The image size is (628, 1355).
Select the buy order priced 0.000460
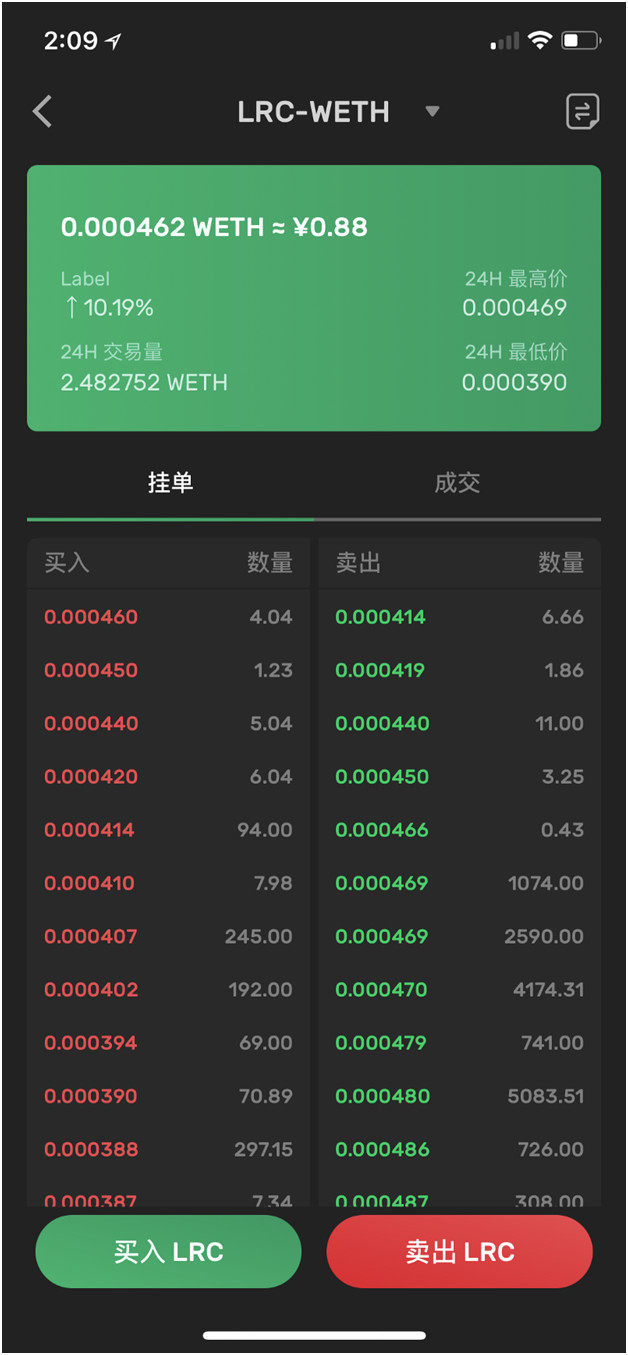coord(168,617)
